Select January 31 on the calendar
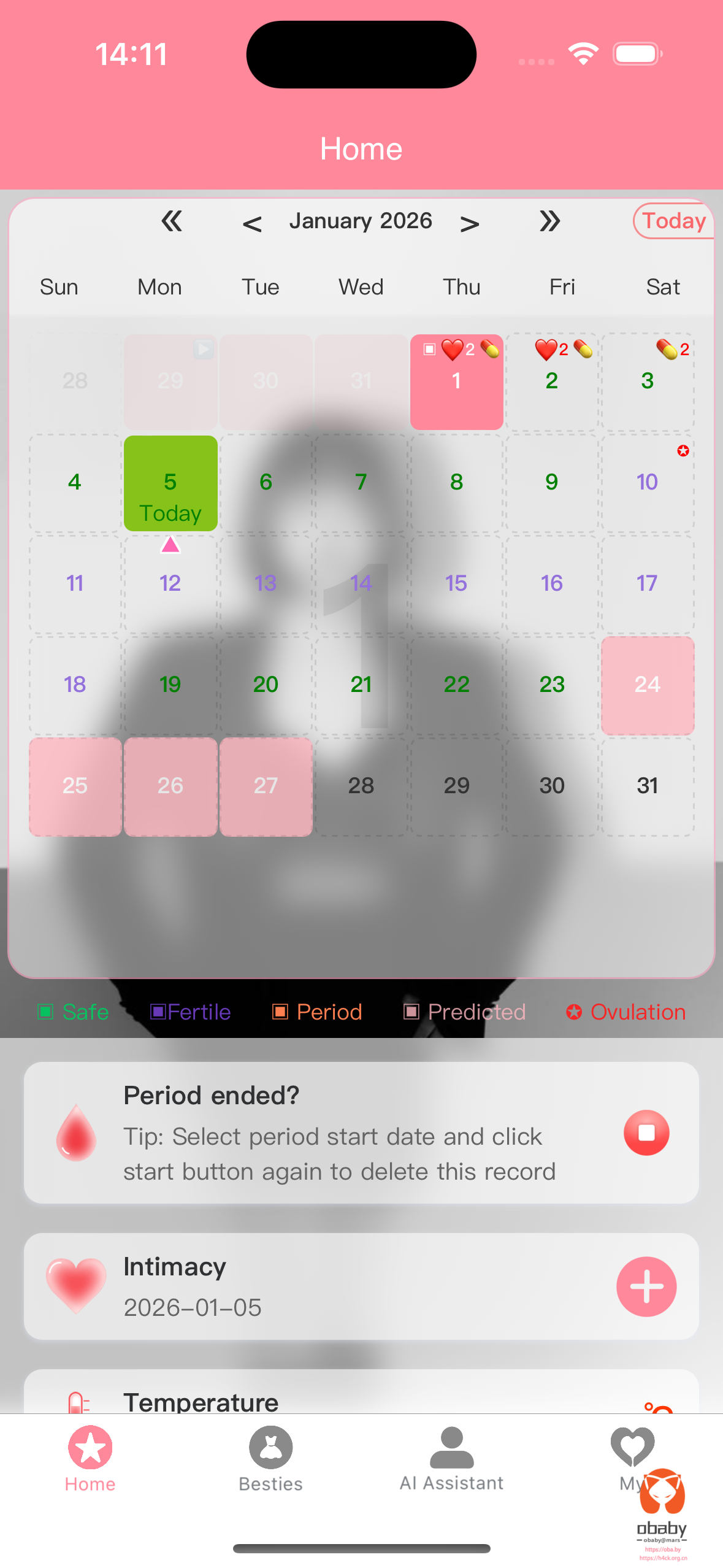Image resolution: width=723 pixels, height=1568 pixels. click(647, 786)
